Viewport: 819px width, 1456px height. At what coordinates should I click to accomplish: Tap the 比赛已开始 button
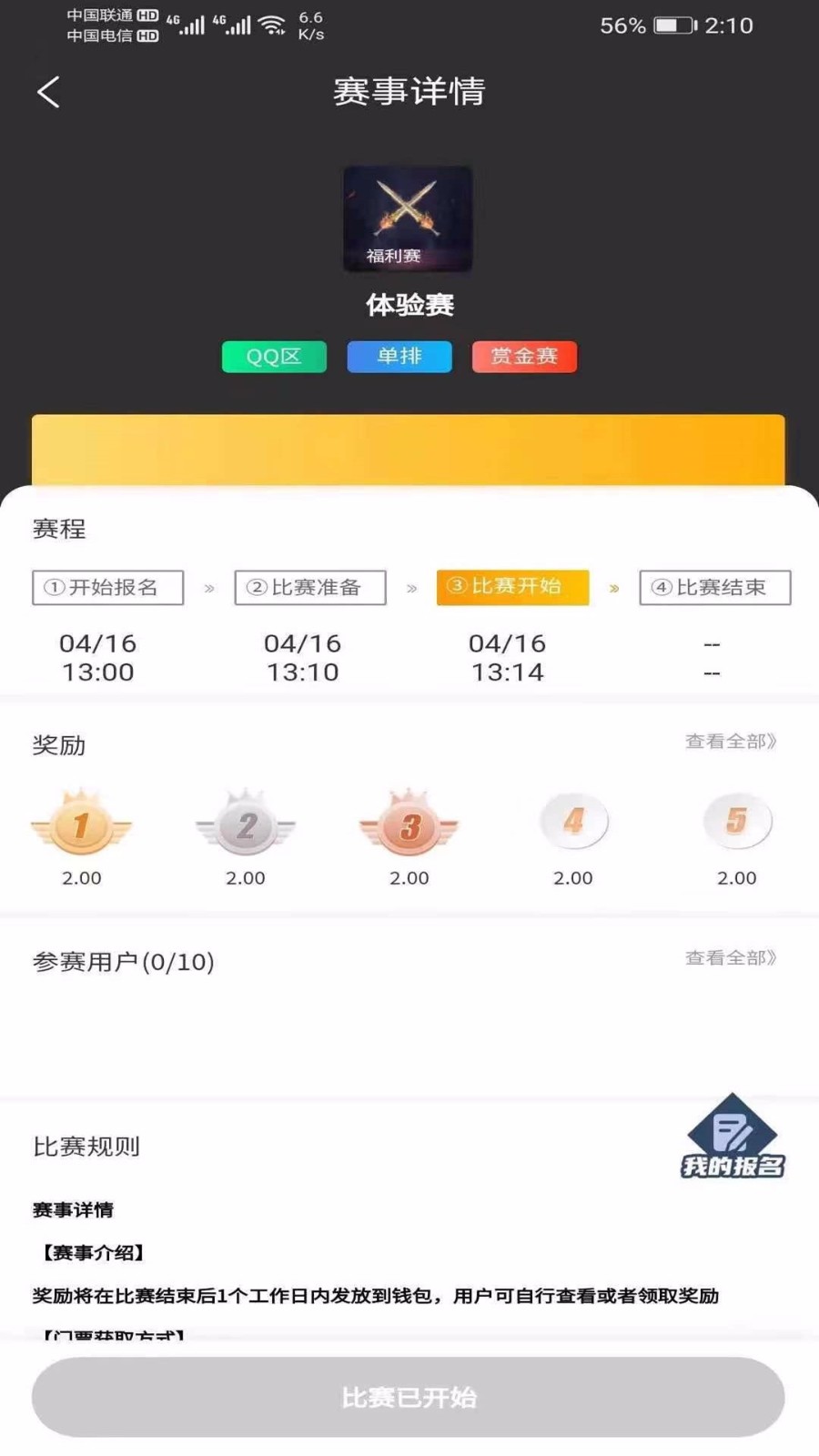click(x=409, y=1397)
